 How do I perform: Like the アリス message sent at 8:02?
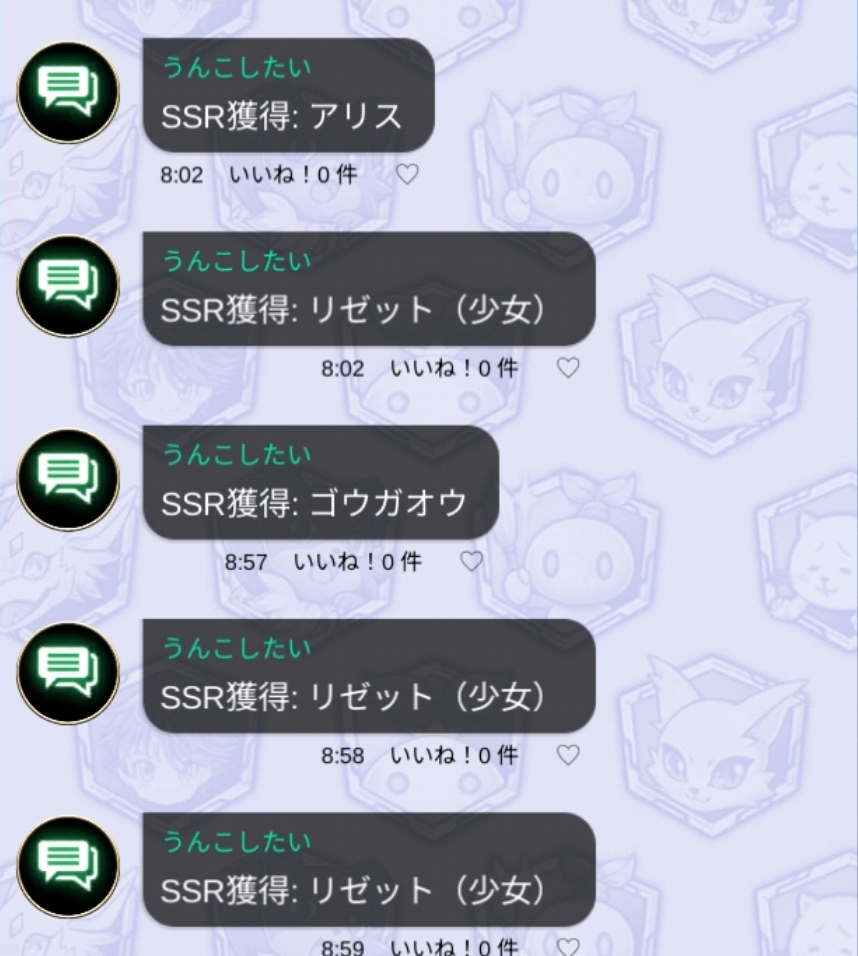[x=407, y=175]
